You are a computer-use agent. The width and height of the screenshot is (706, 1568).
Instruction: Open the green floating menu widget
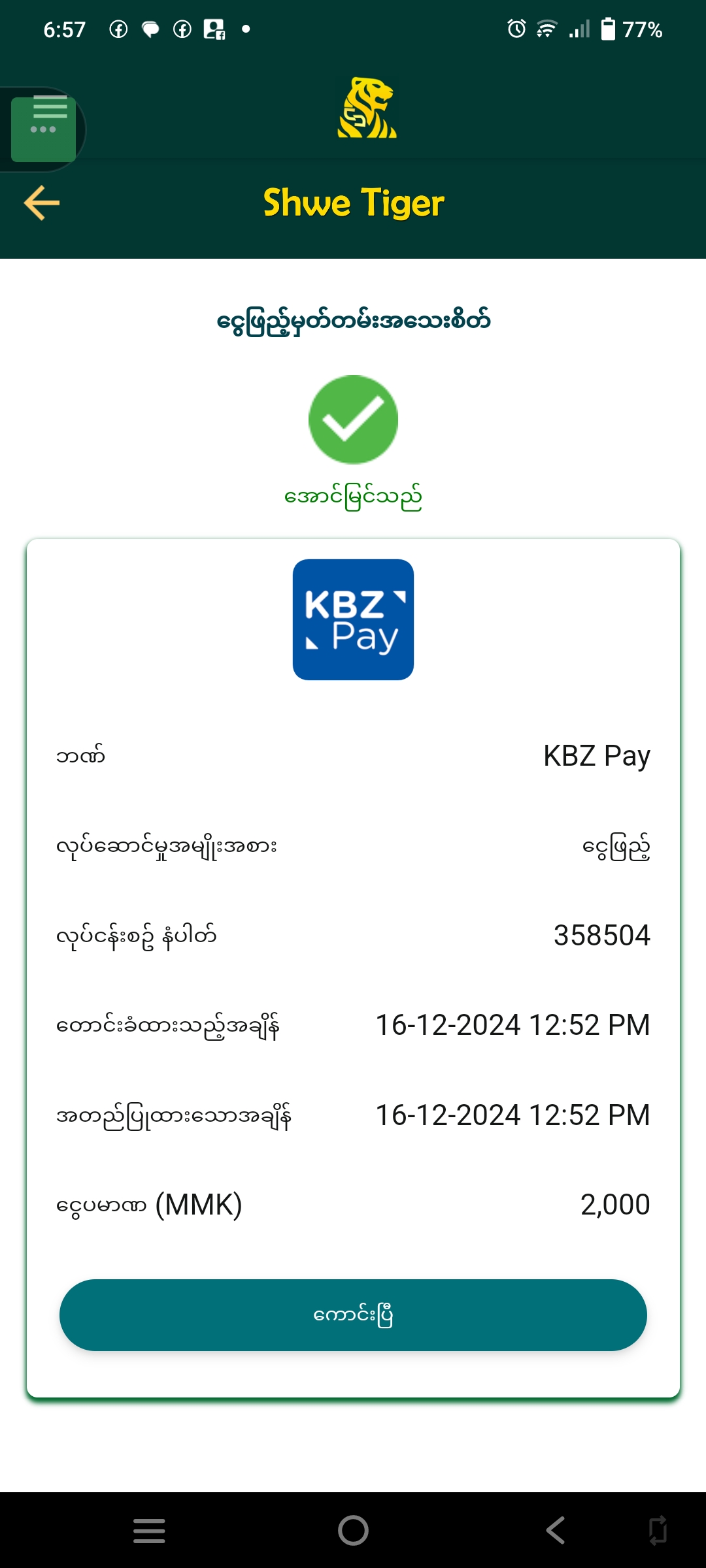tap(43, 129)
